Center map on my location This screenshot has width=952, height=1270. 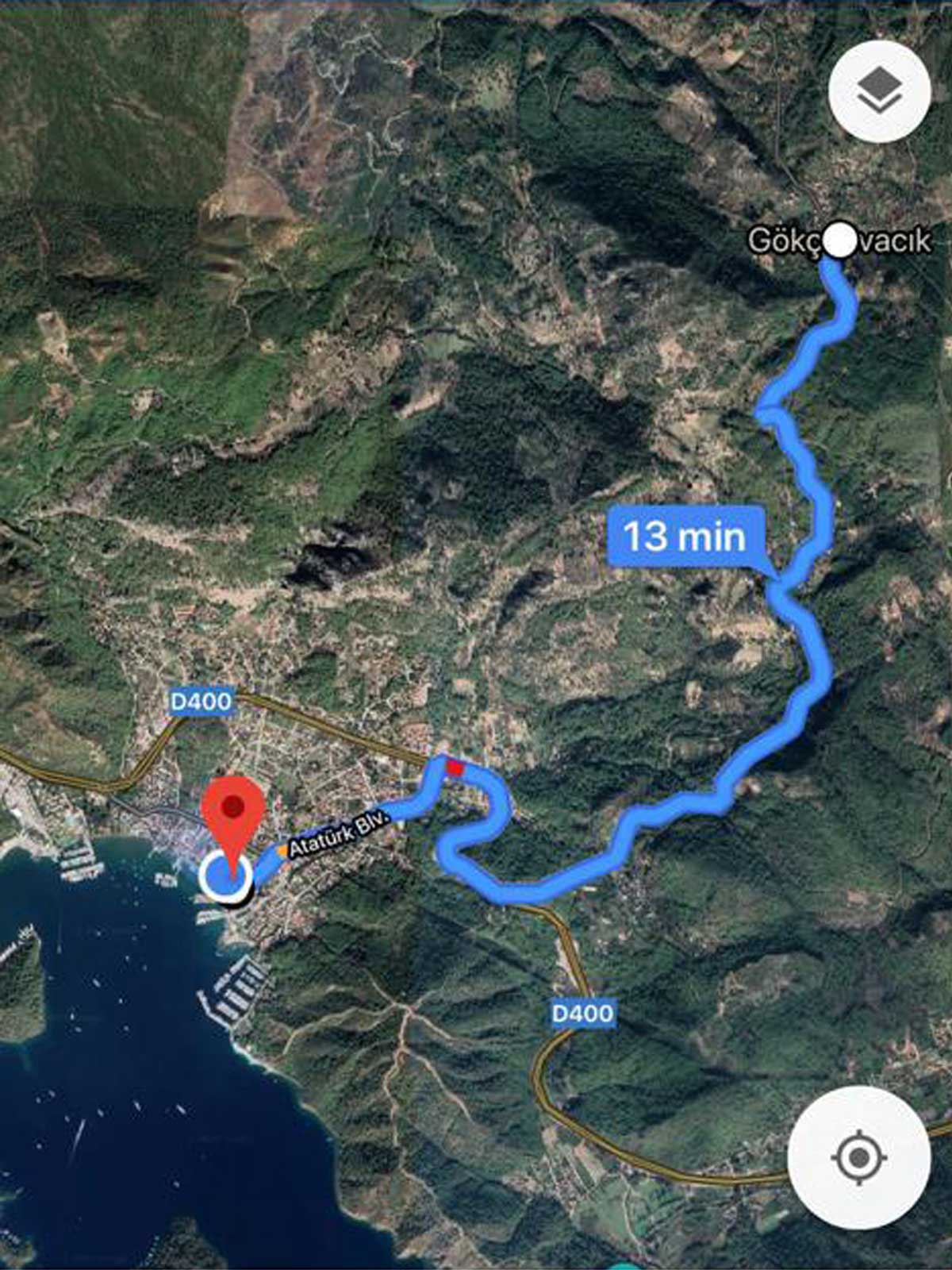point(858,1157)
